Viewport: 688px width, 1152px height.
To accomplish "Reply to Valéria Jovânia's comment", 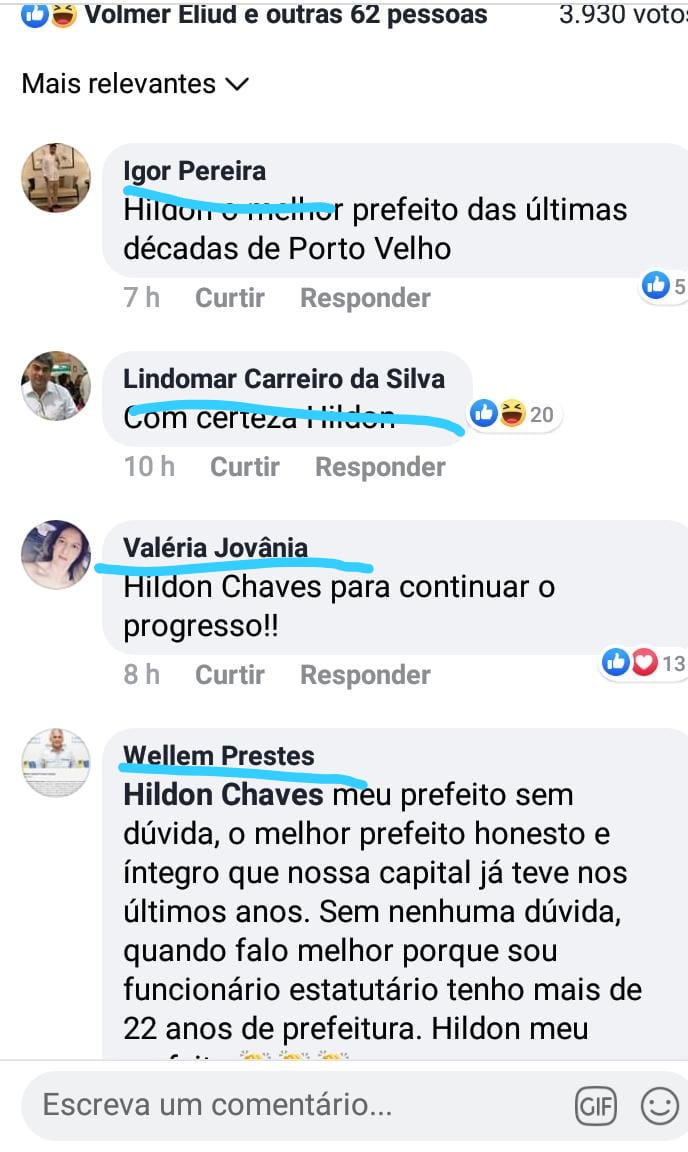I will [365, 675].
